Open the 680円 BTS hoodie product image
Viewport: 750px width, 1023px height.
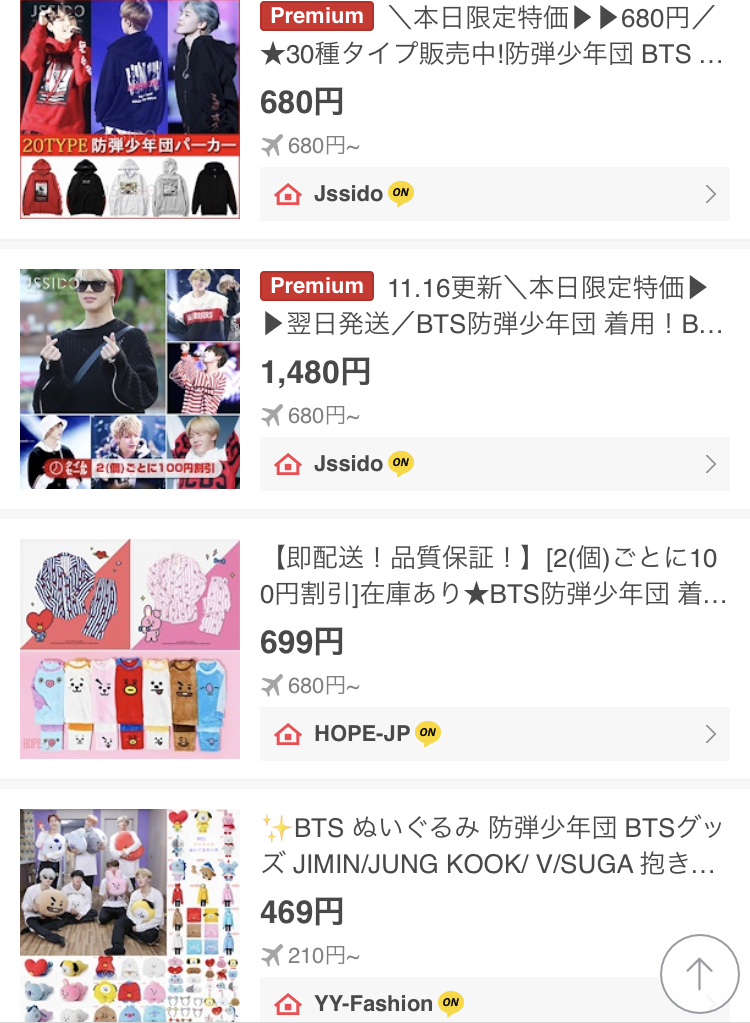[130, 108]
